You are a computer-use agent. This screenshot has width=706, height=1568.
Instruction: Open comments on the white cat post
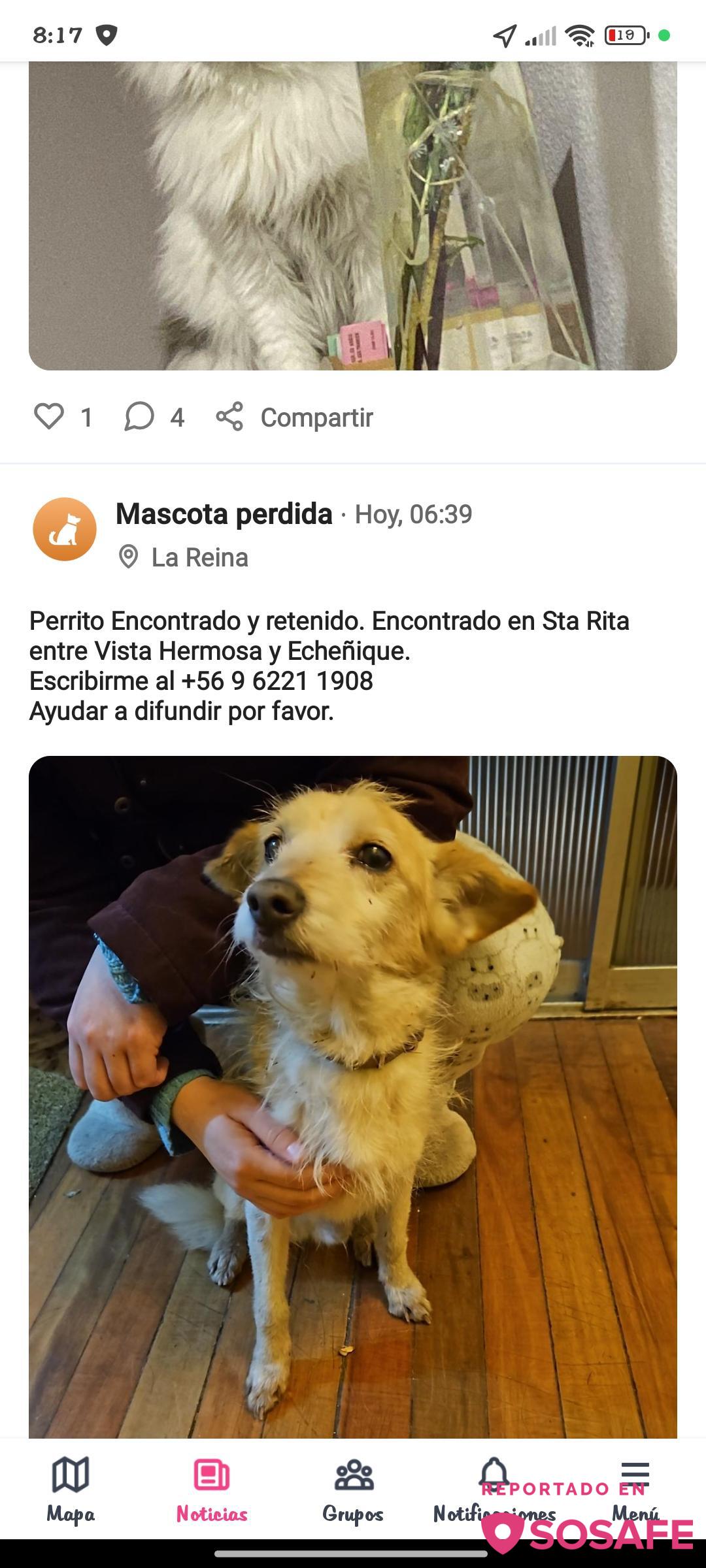point(139,417)
